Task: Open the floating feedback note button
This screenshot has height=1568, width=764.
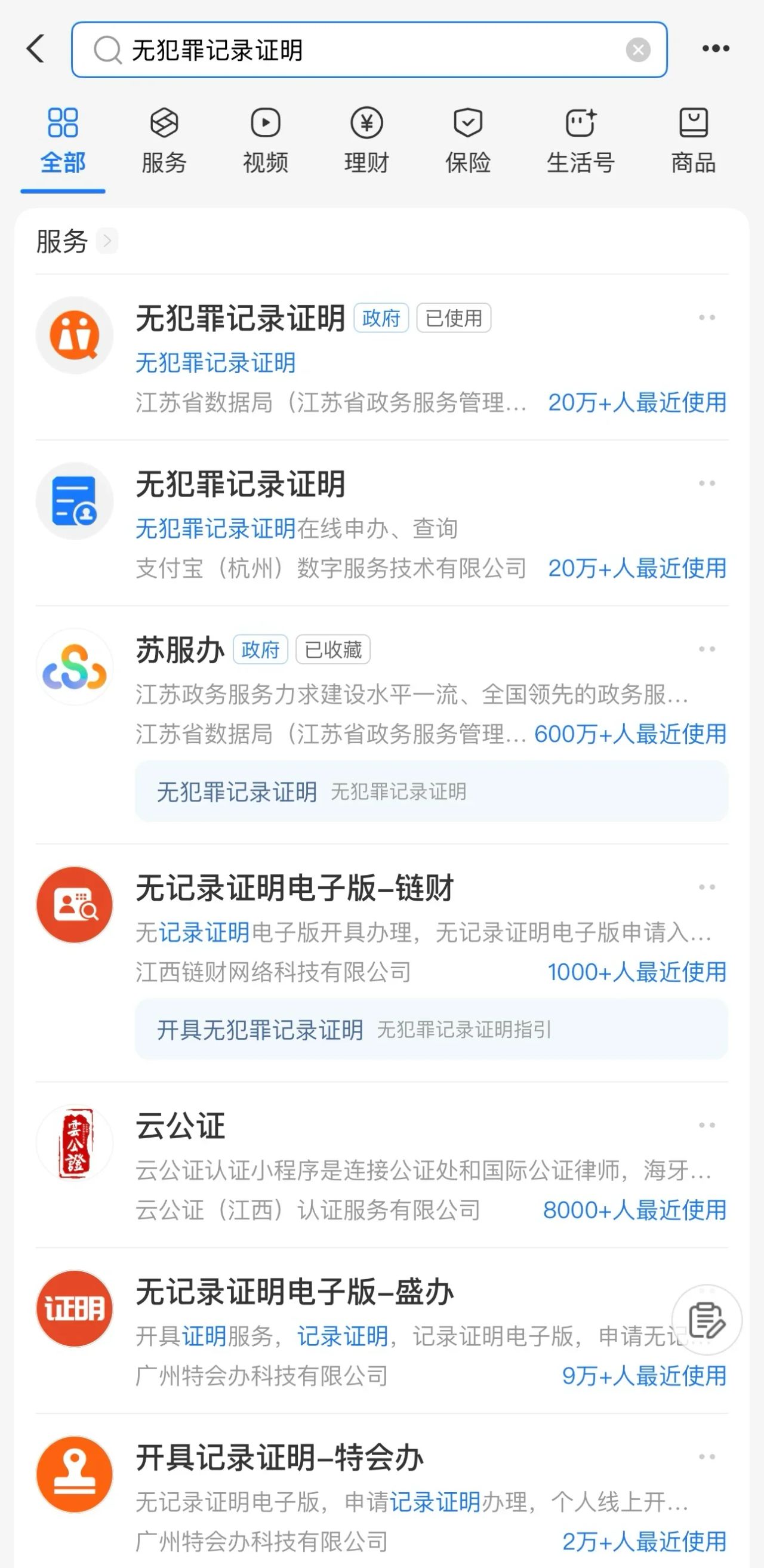Action: point(706,1320)
